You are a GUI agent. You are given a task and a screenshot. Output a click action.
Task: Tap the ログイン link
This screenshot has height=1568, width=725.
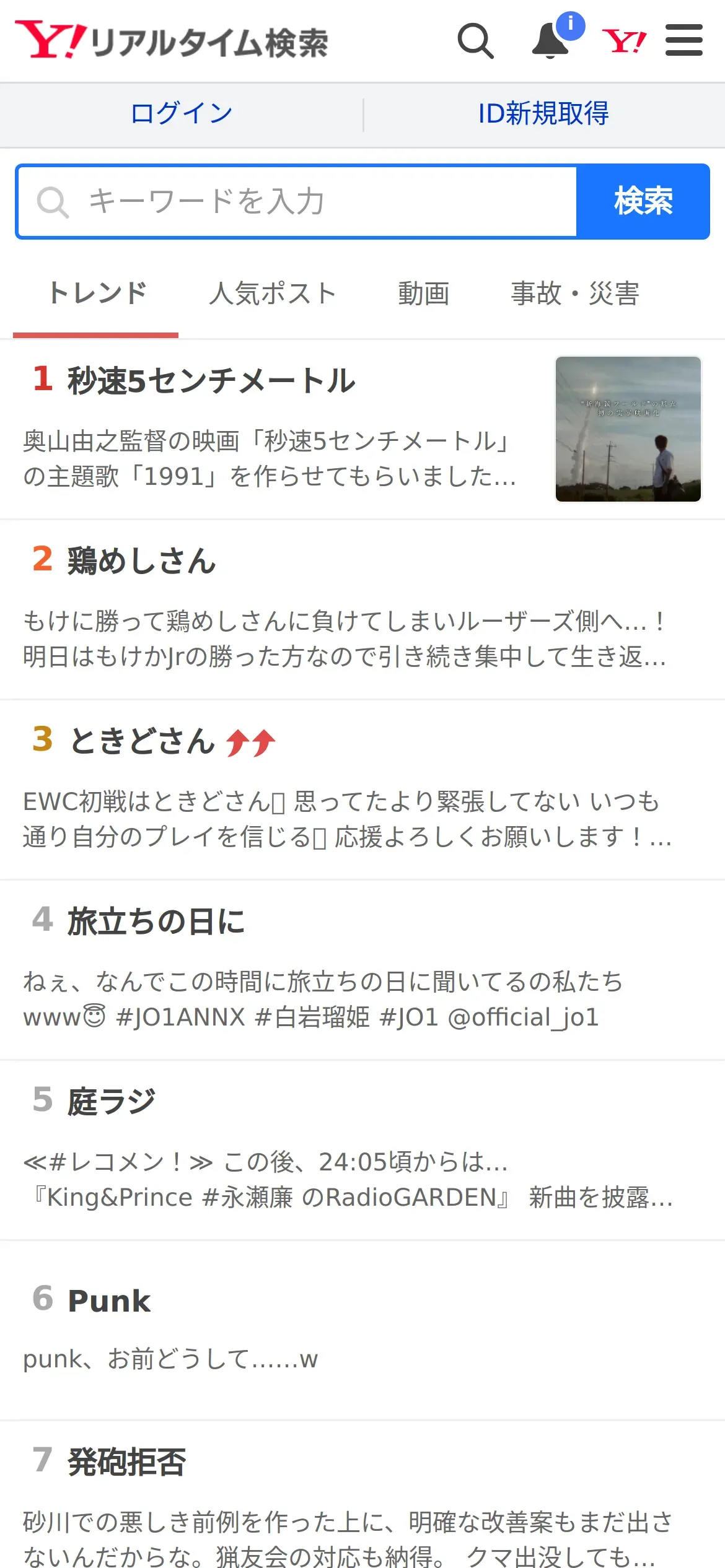tap(182, 114)
